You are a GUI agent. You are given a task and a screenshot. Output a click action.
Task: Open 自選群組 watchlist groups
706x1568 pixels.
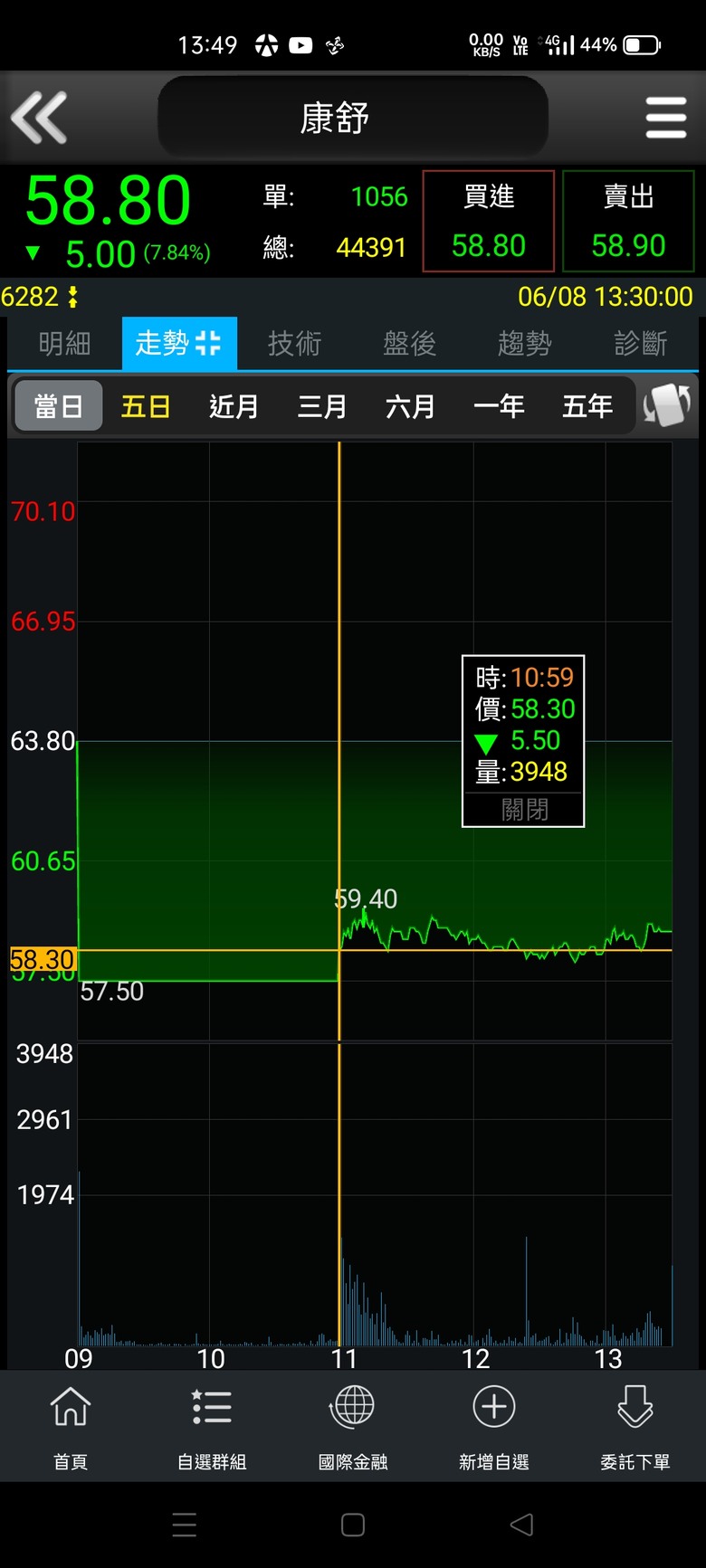point(212,1427)
